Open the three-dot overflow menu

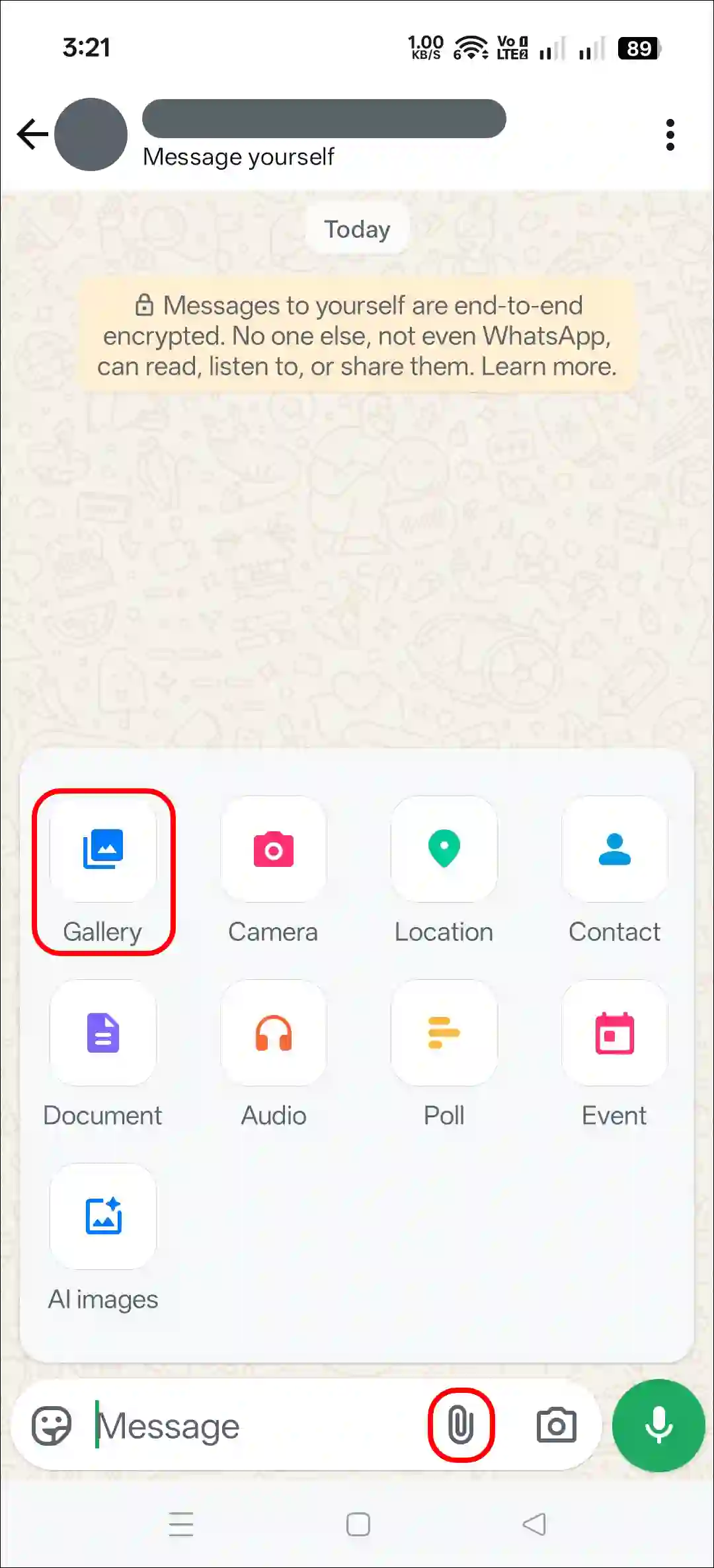[670, 135]
